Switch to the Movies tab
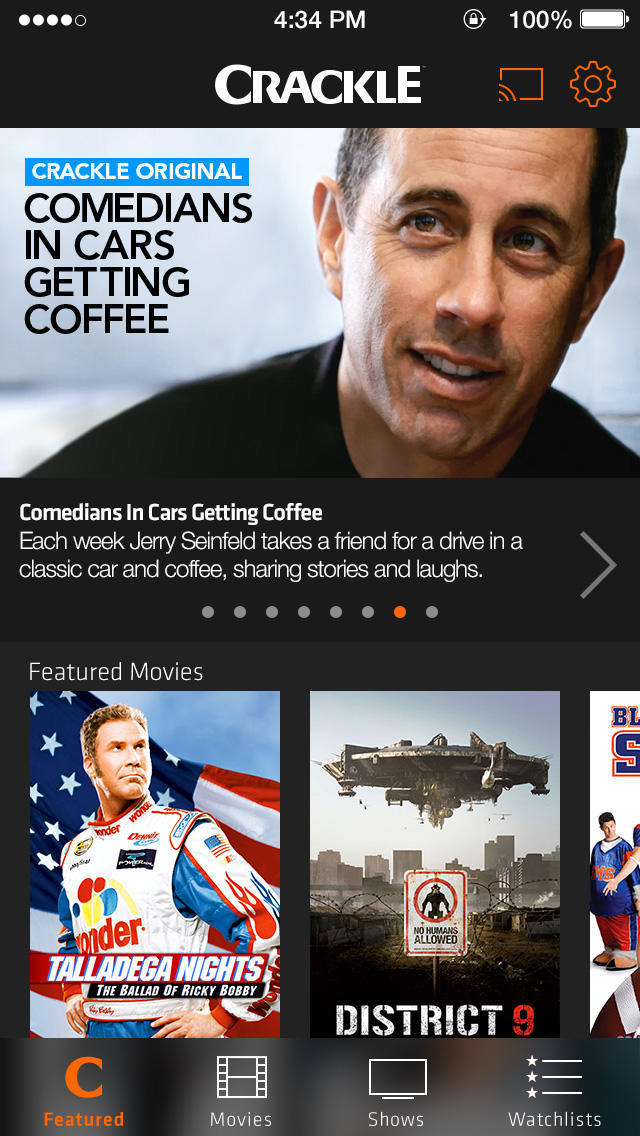Viewport: 640px width, 1136px height. [241, 1090]
